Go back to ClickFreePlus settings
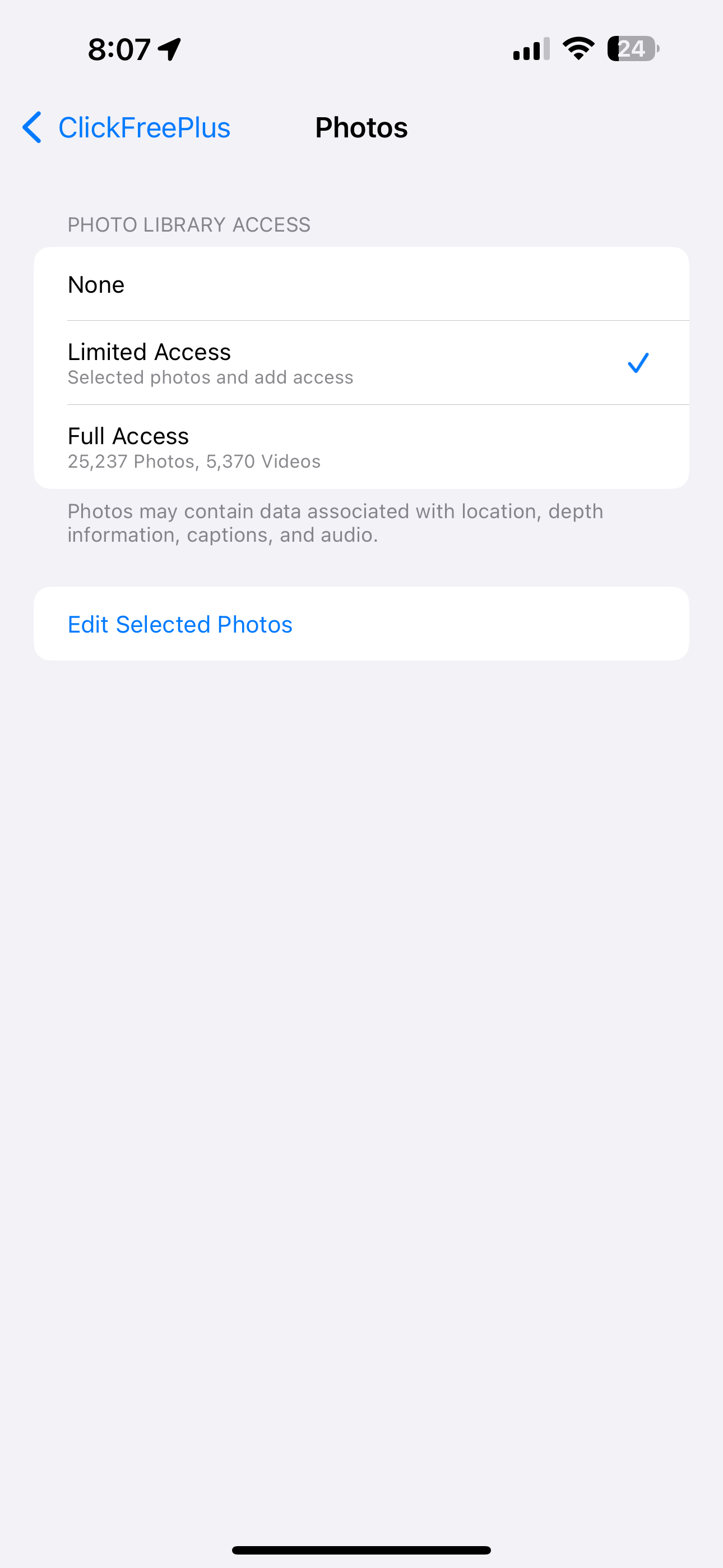Screen dimensions: 723x1568 pyautogui.click(x=127, y=128)
